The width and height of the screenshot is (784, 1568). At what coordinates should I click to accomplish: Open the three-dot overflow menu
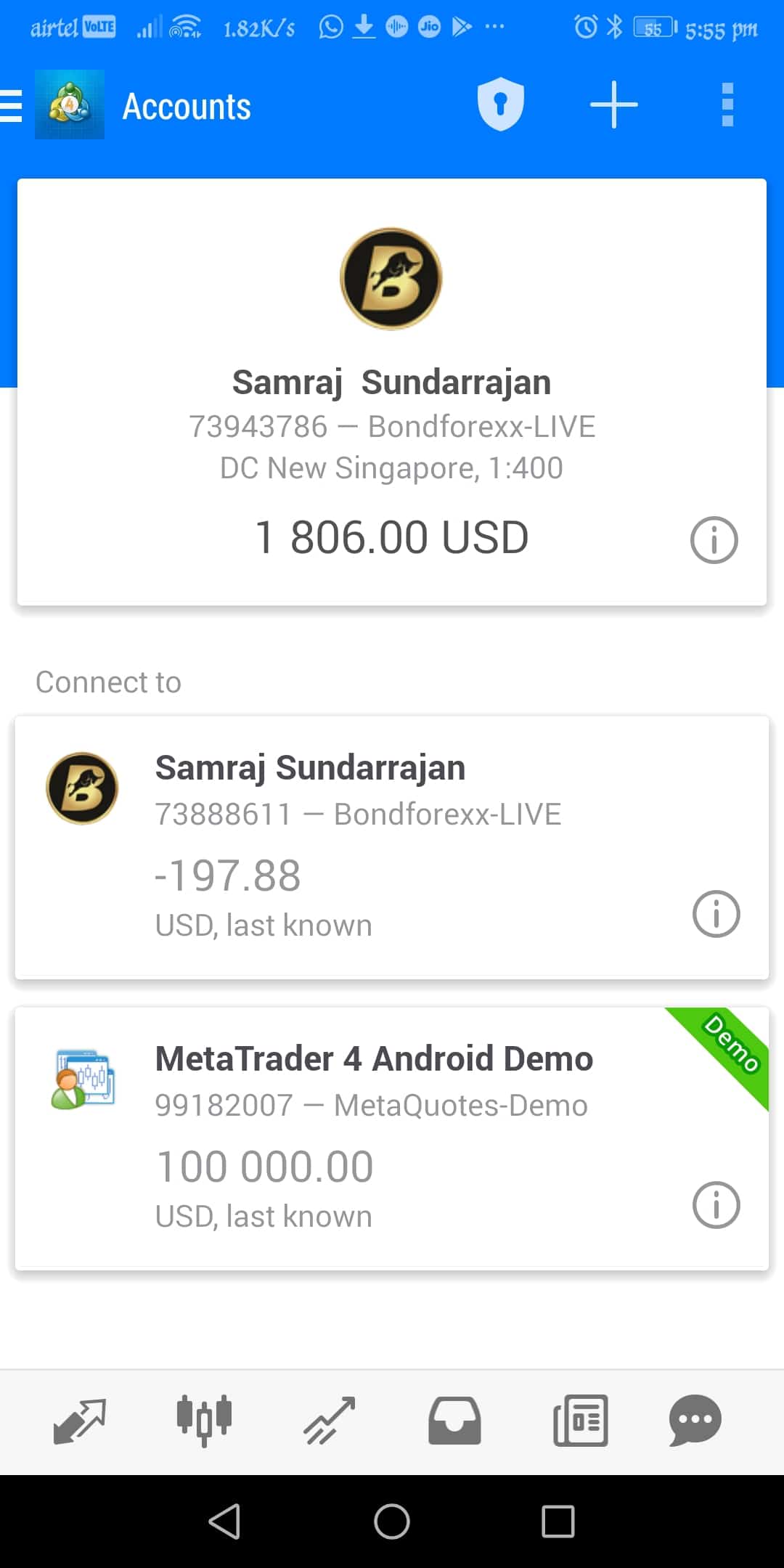pos(727,106)
